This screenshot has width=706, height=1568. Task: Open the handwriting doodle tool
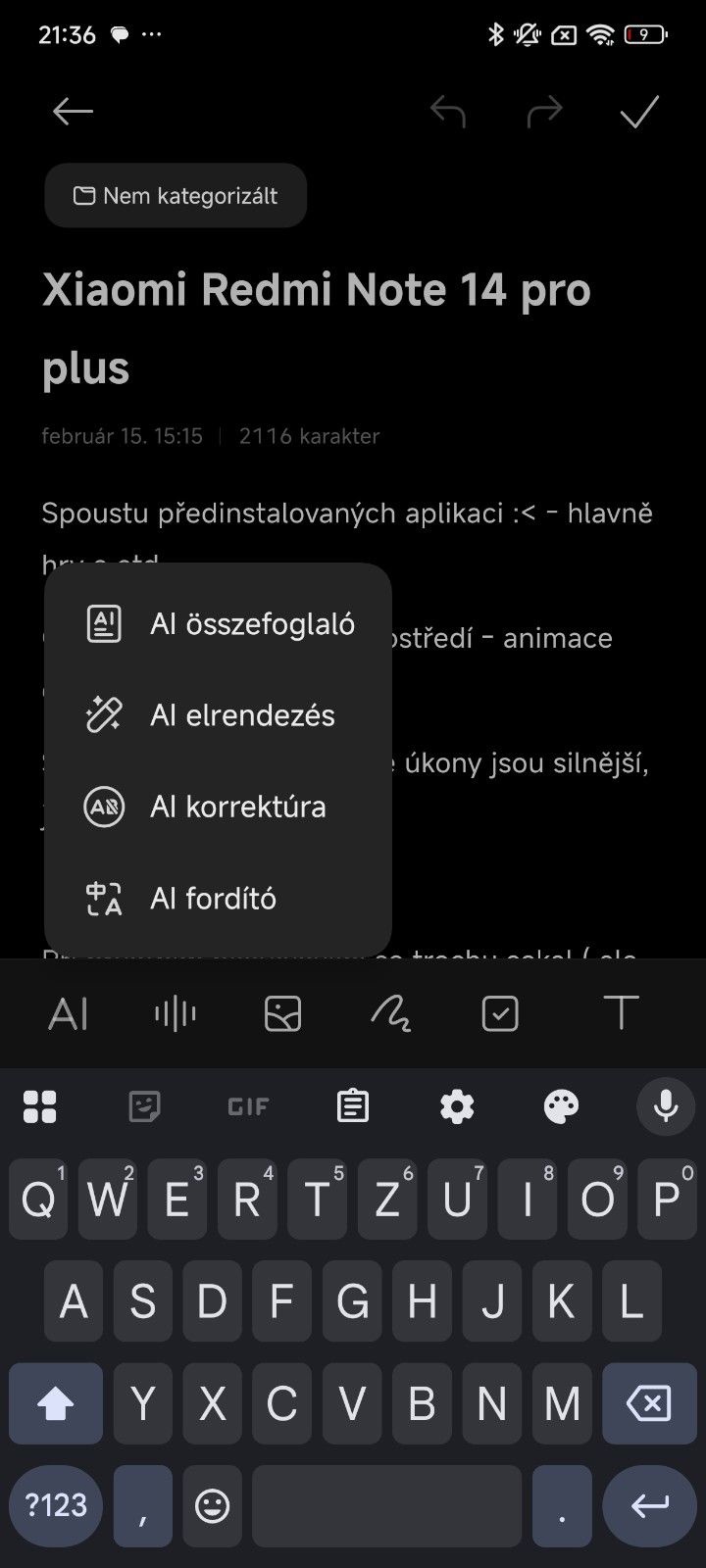pyautogui.click(x=391, y=1014)
